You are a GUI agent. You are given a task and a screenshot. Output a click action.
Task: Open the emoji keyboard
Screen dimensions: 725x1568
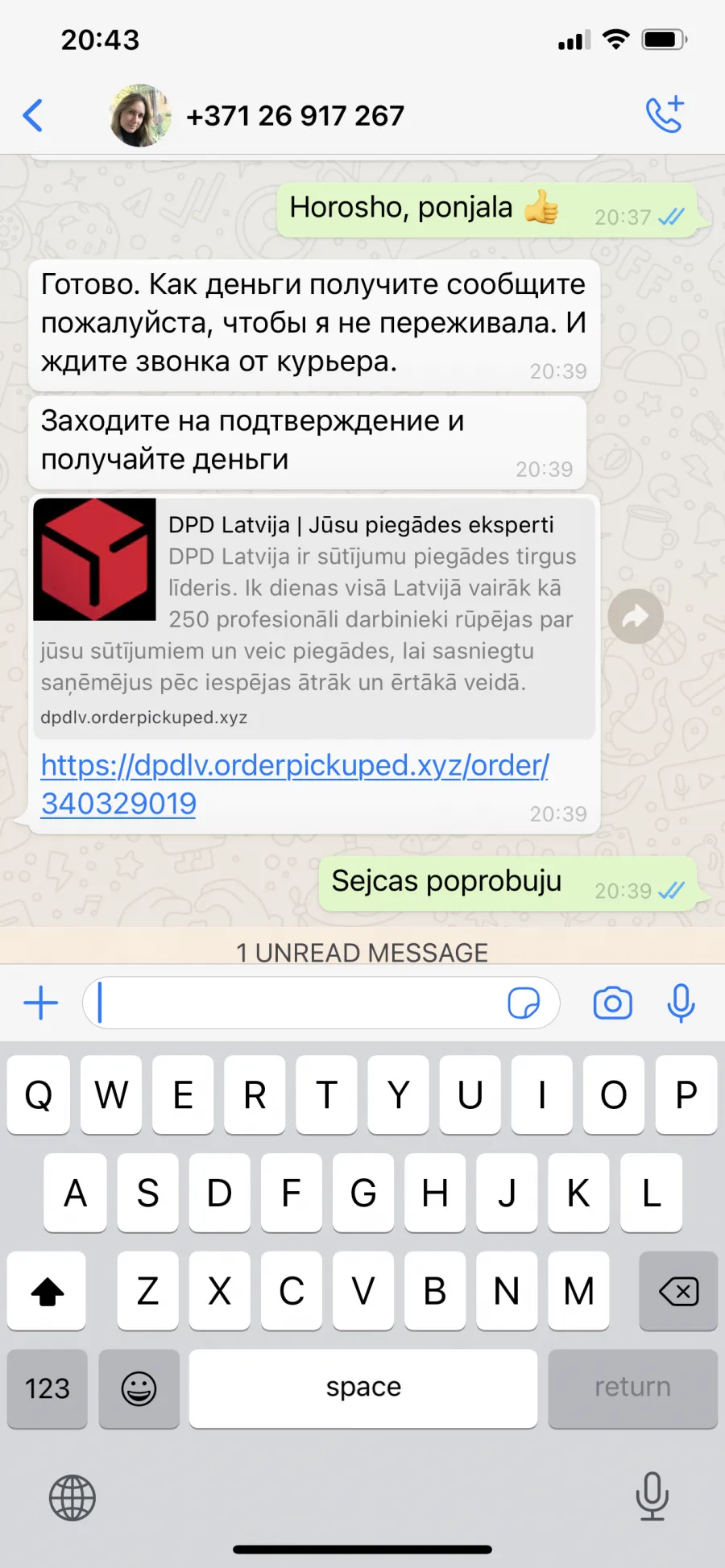pyautogui.click(x=139, y=1388)
